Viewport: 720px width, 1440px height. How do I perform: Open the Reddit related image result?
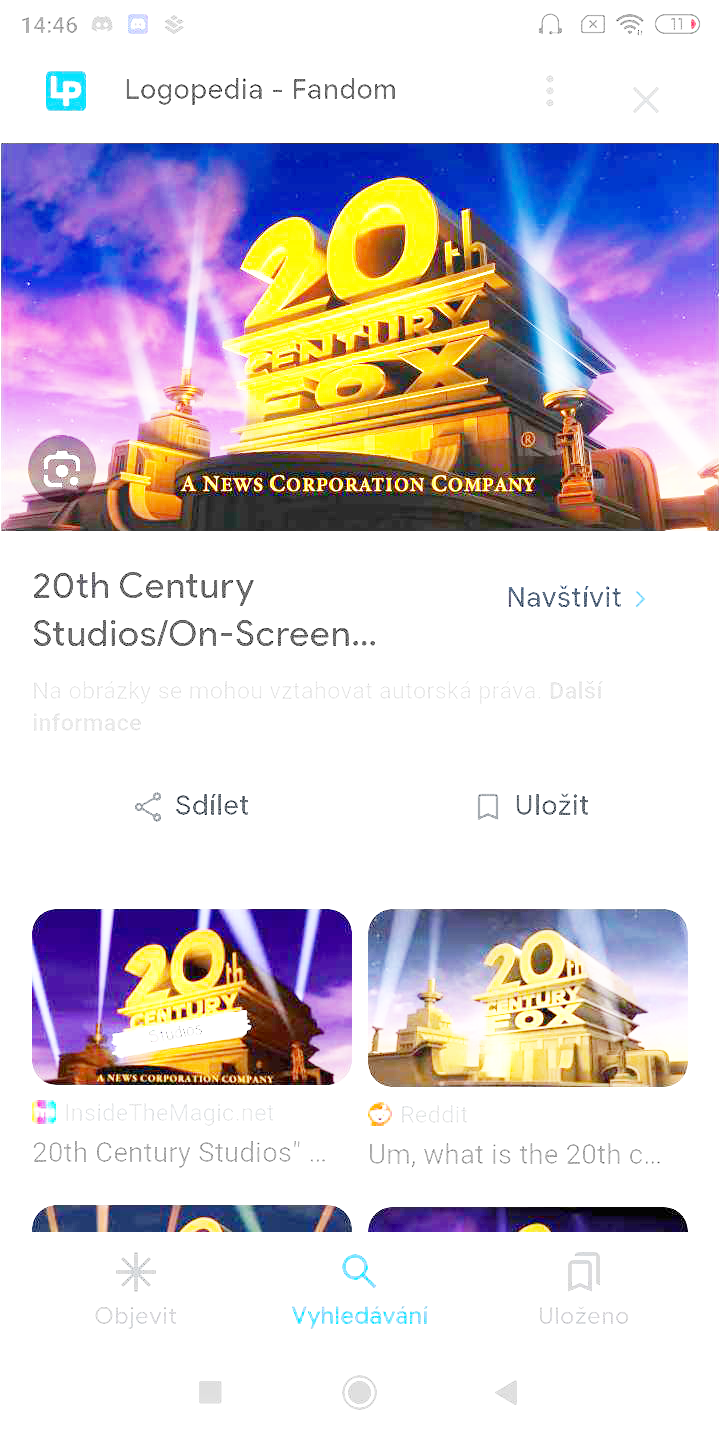pyautogui.click(x=528, y=997)
